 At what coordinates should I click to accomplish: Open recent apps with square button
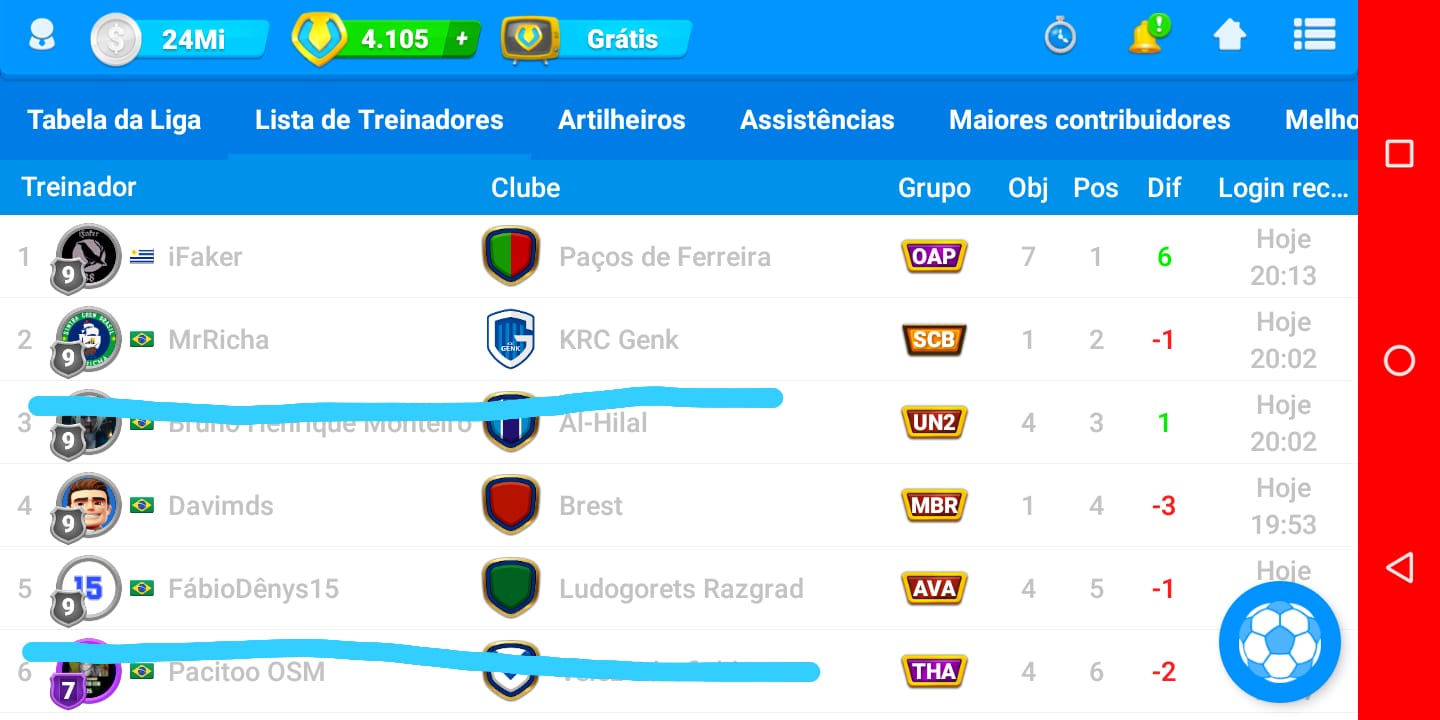click(x=1399, y=153)
